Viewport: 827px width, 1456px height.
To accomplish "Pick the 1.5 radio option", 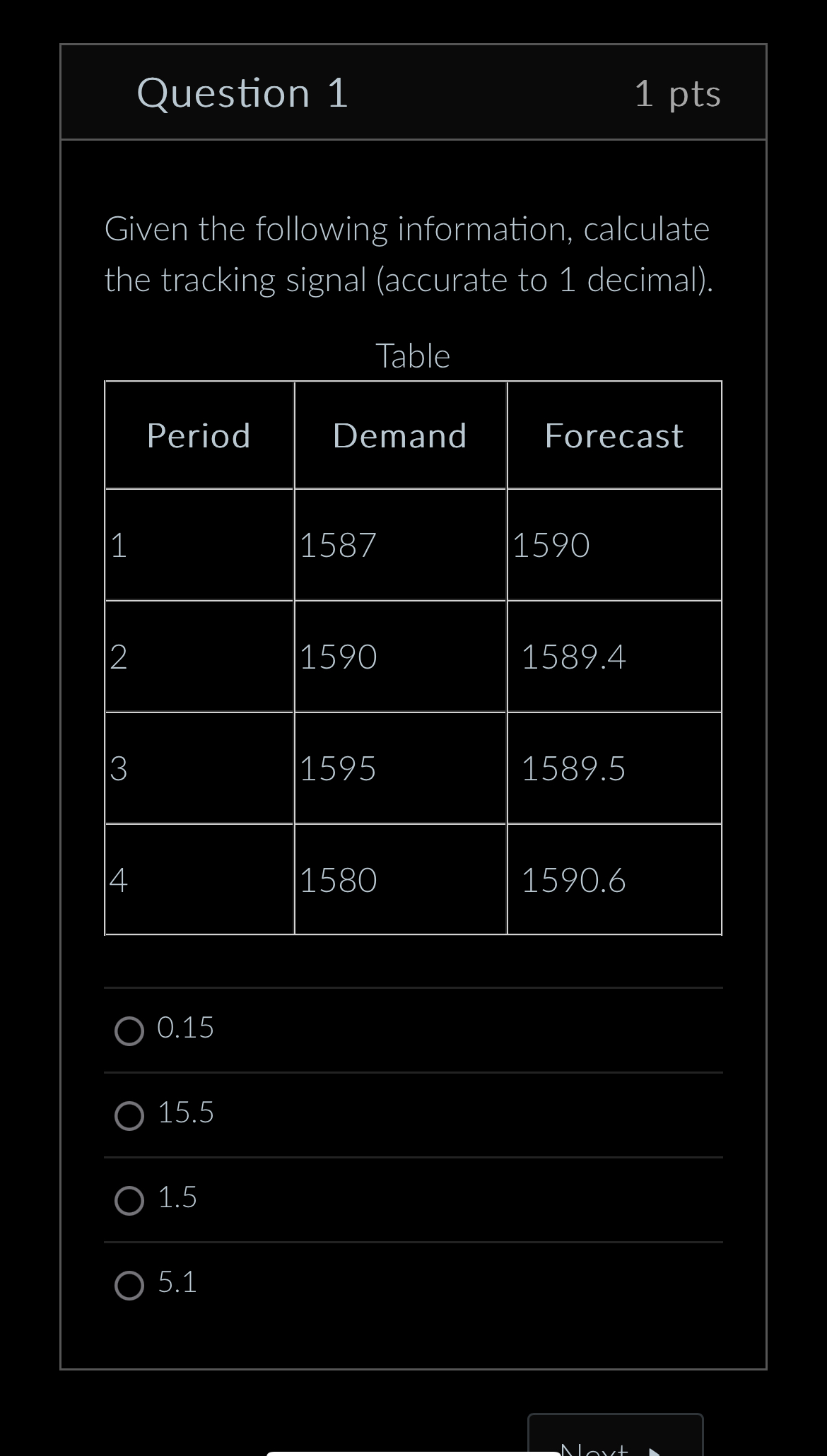I will [x=129, y=1200].
